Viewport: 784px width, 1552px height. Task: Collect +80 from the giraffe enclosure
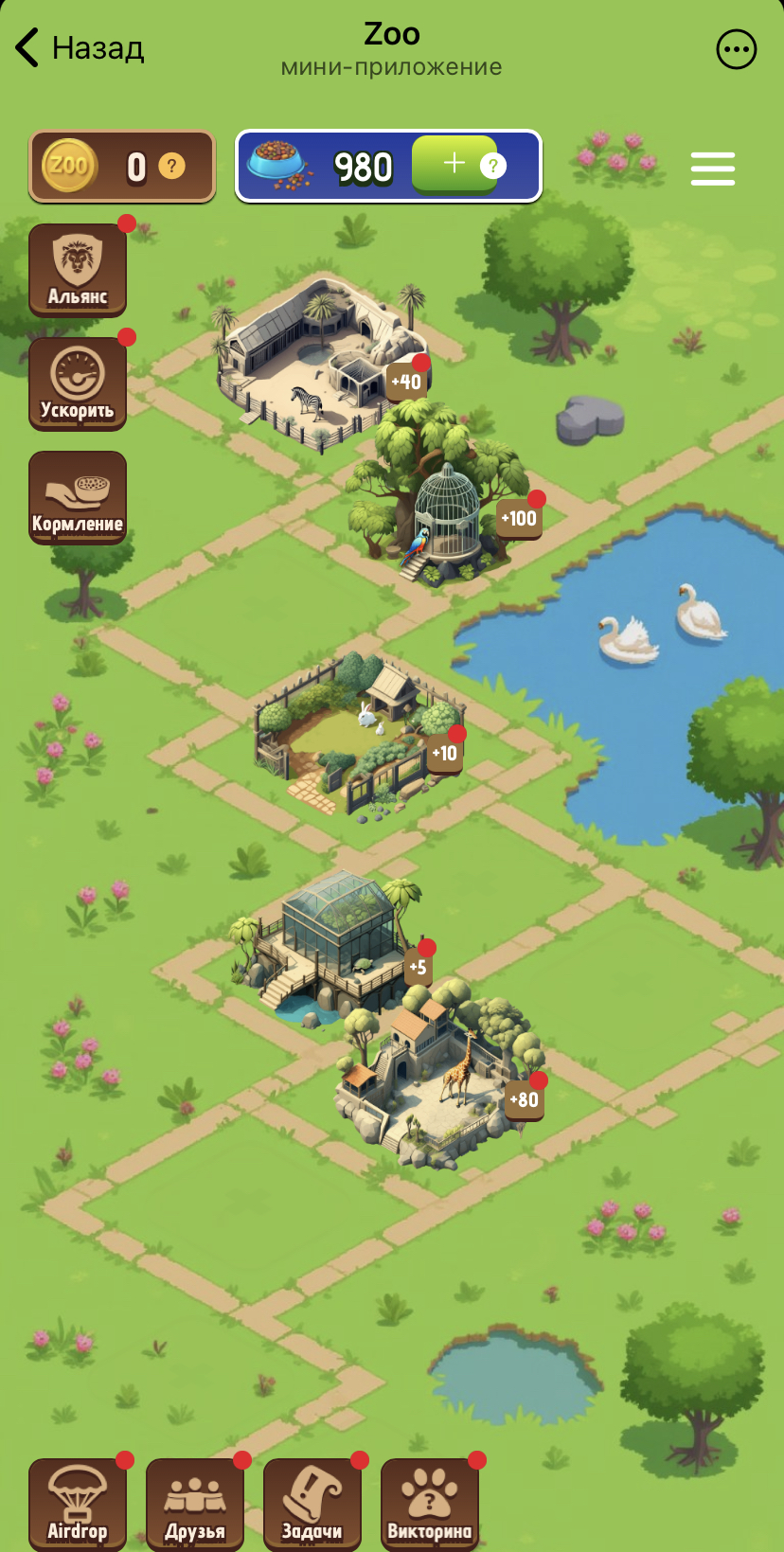pos(524,1099)
